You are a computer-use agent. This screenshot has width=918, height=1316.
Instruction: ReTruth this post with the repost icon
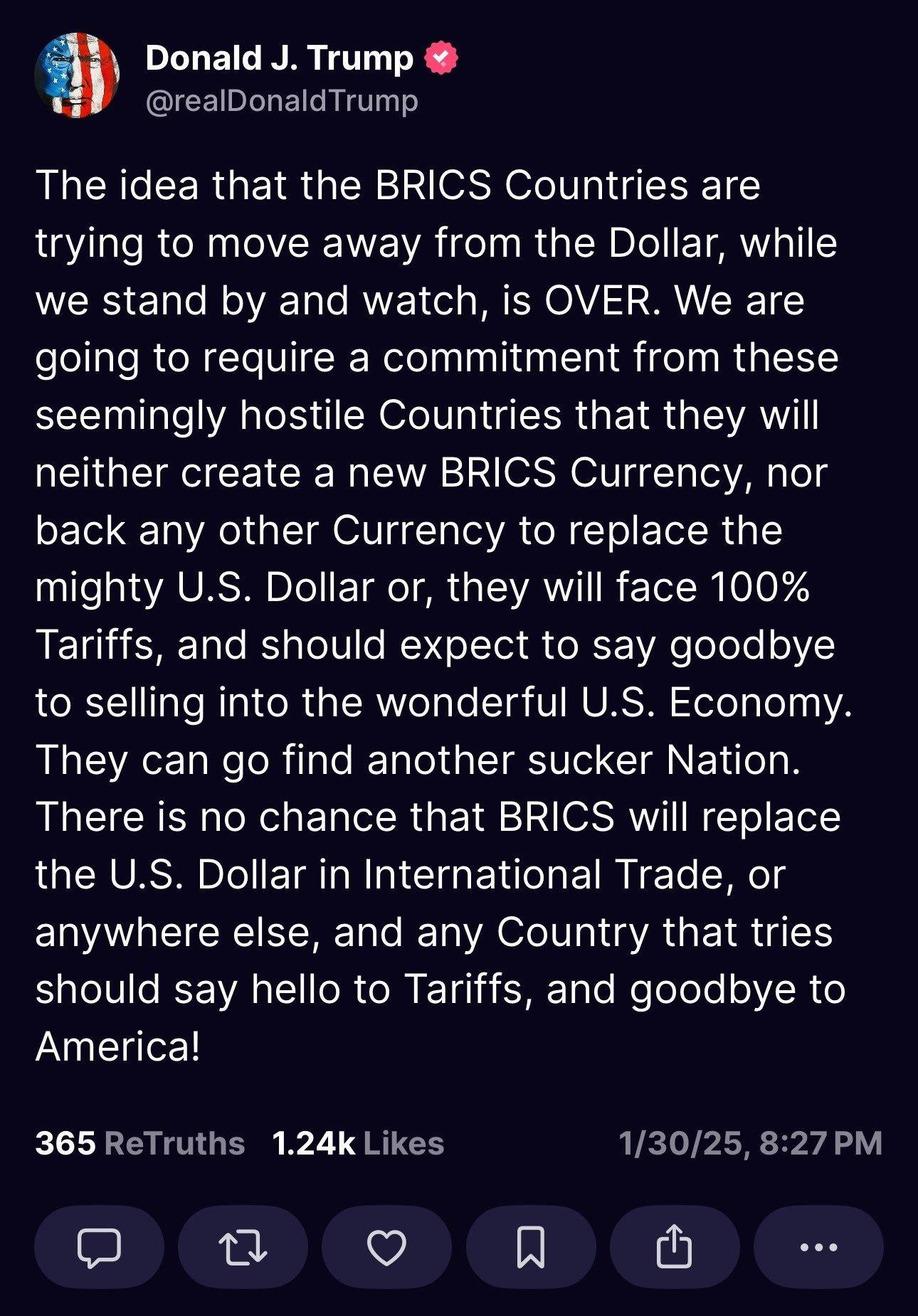pyautogui.click(x=243, y=1247)
